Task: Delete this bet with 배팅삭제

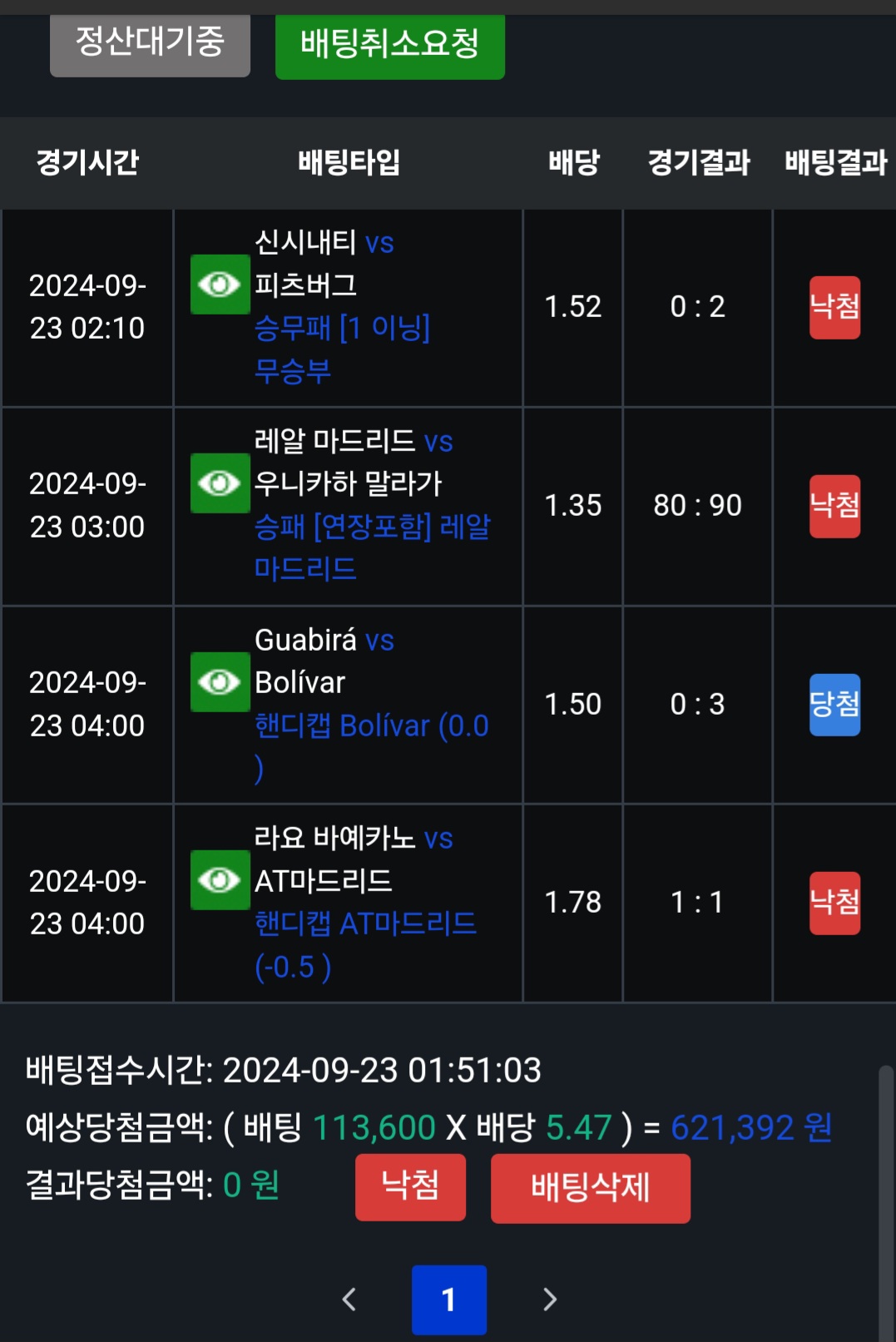Action: tap(590, 1187)
